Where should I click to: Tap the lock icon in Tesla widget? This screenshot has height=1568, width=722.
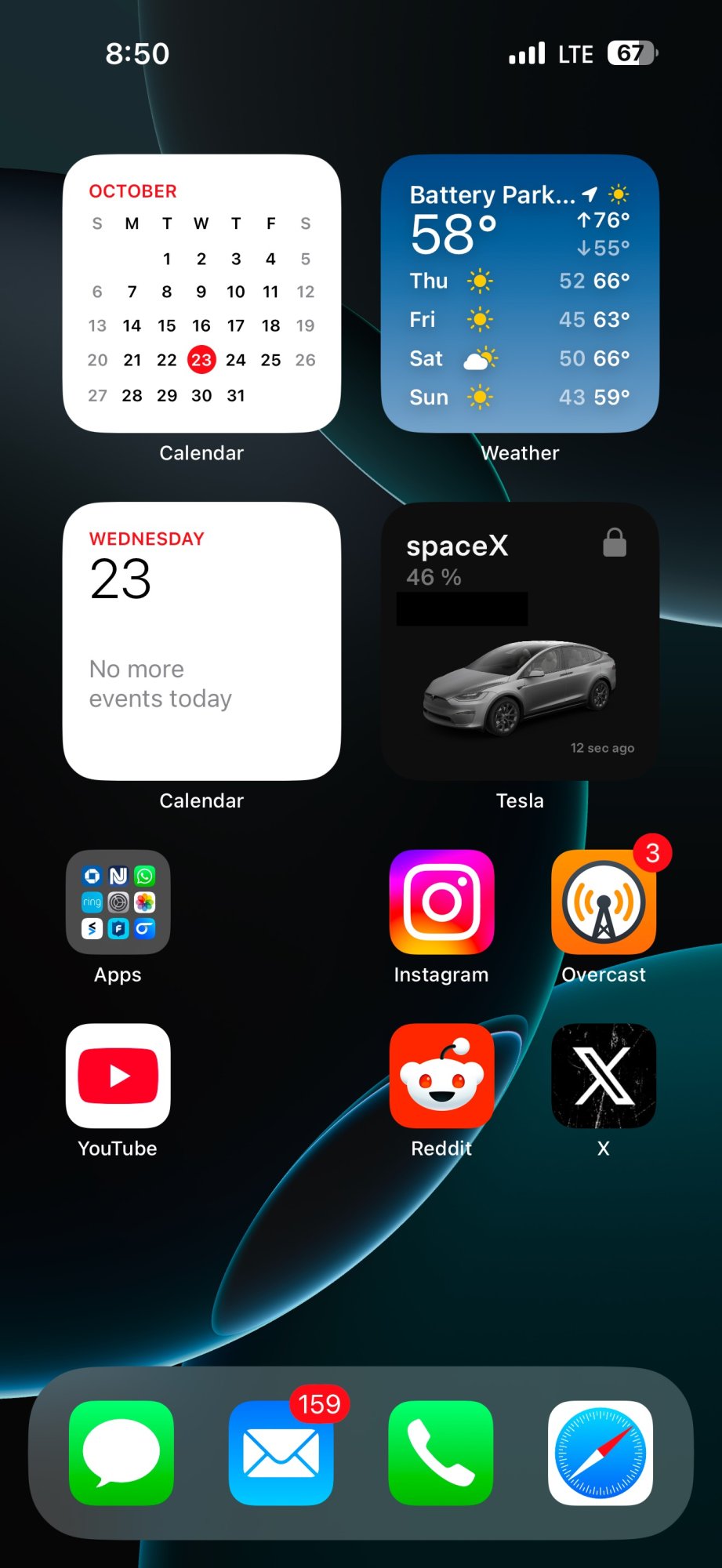click(x=615, y=543)
